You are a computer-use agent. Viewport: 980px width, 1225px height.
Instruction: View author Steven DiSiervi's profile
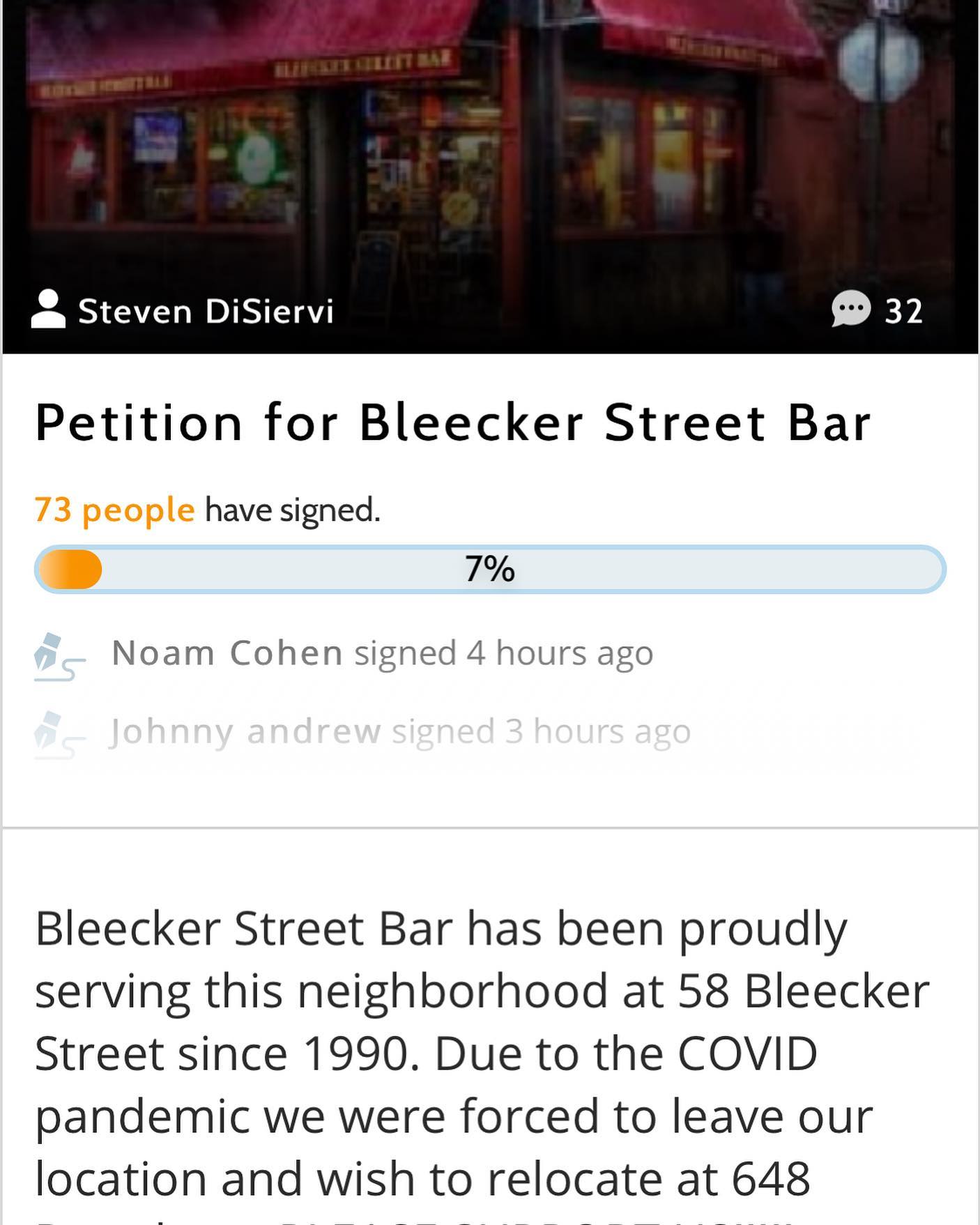tap(205, 311)
